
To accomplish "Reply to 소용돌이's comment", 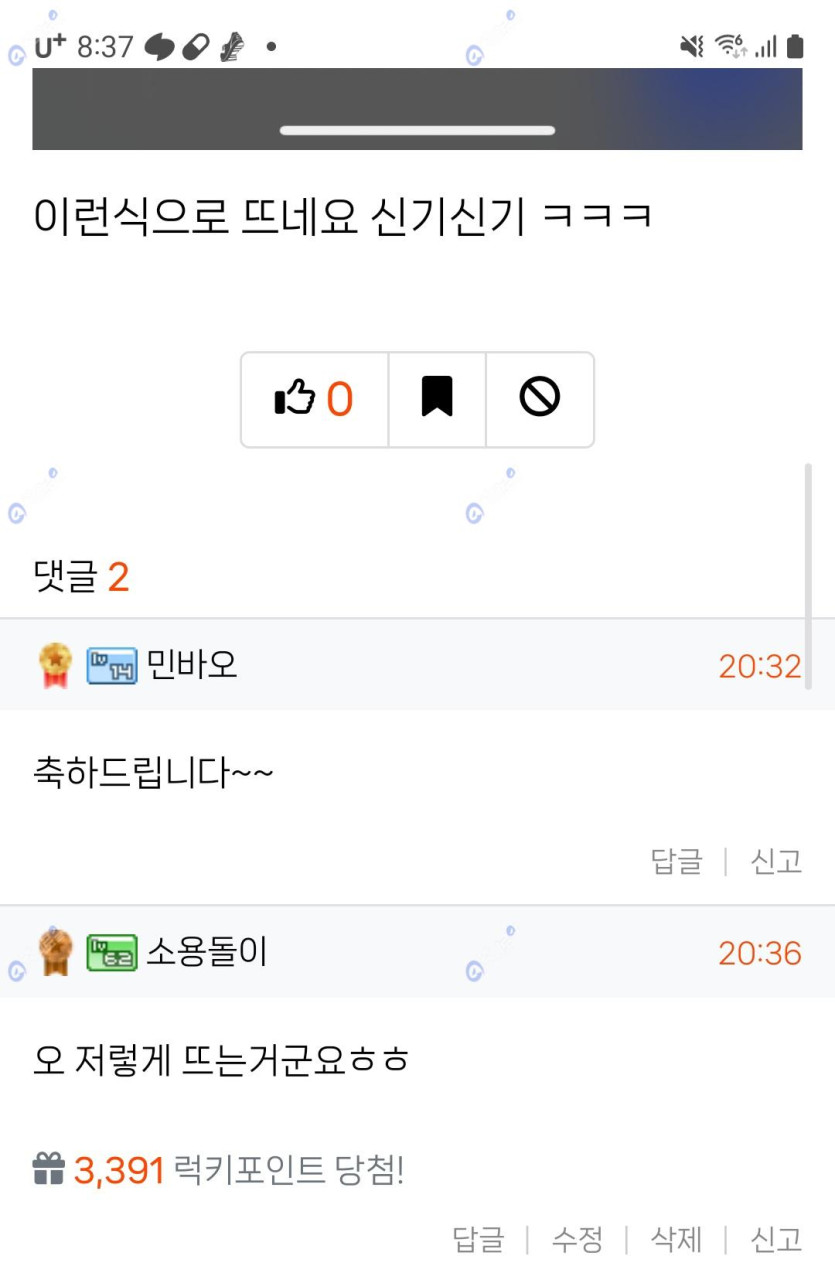I will [x=479, y=1240].
